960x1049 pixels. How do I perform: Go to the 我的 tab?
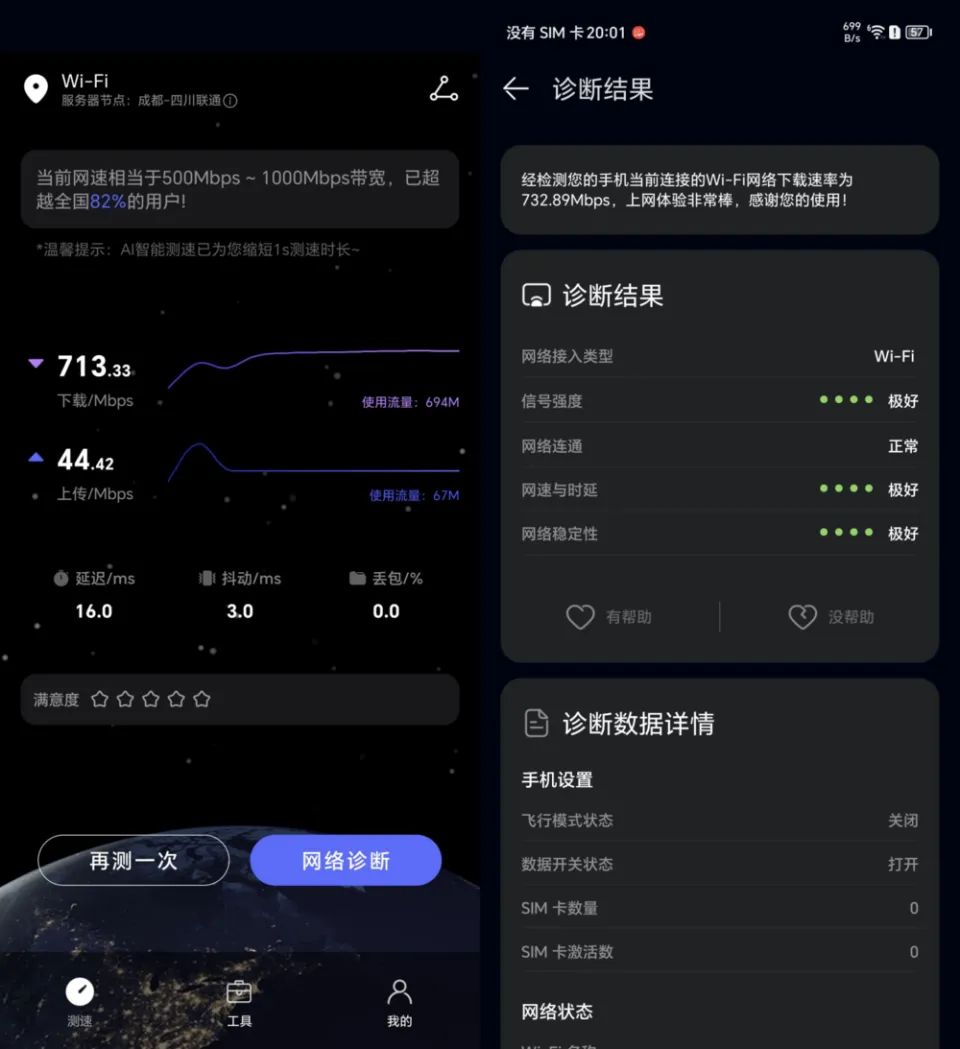(x=399, y=1002)
